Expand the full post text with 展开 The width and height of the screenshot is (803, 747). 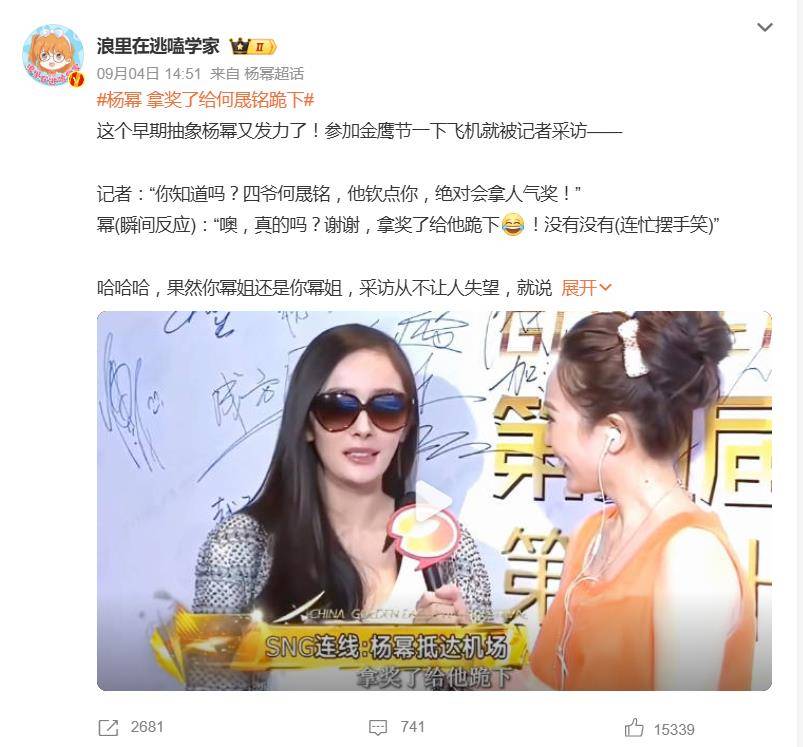point(587,288)
